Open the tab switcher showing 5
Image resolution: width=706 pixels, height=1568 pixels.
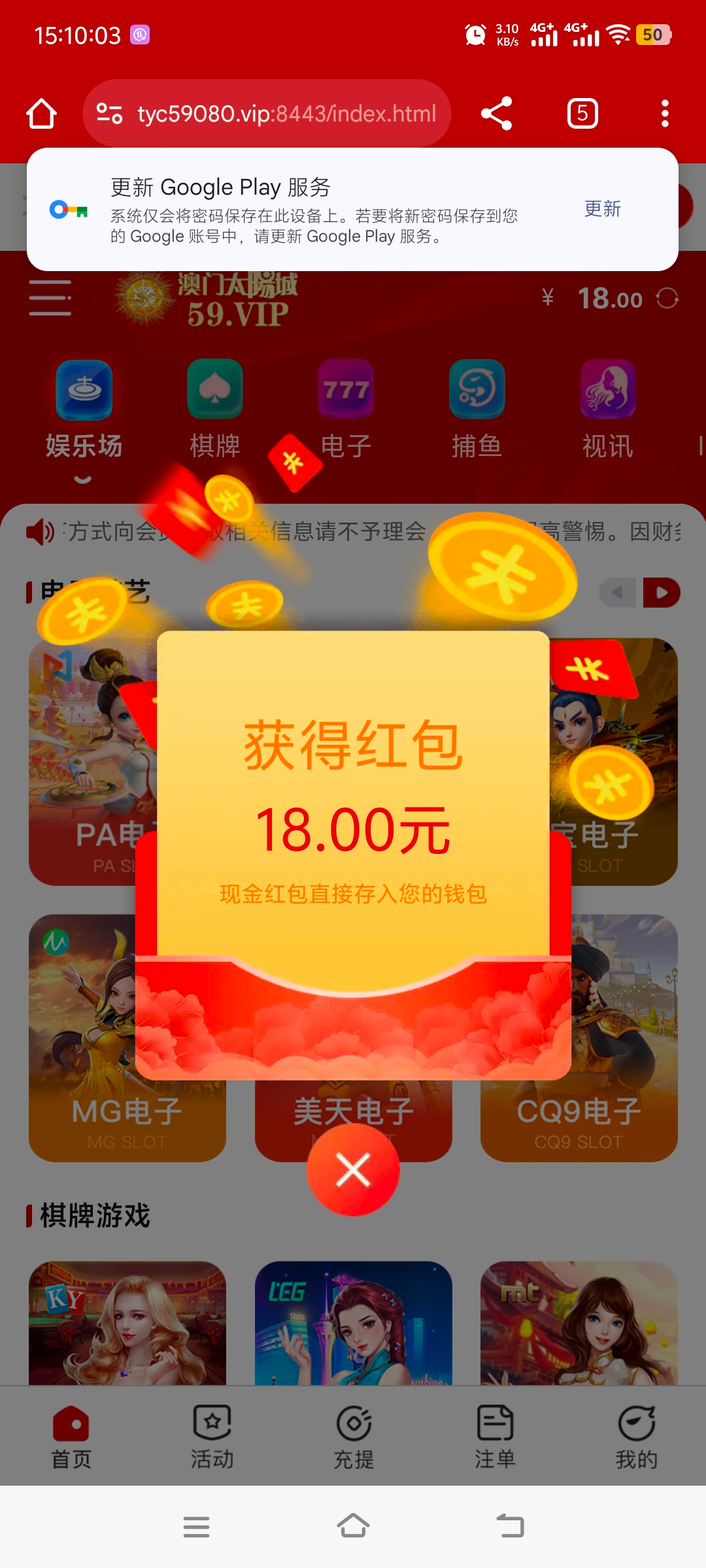[582, 114]
